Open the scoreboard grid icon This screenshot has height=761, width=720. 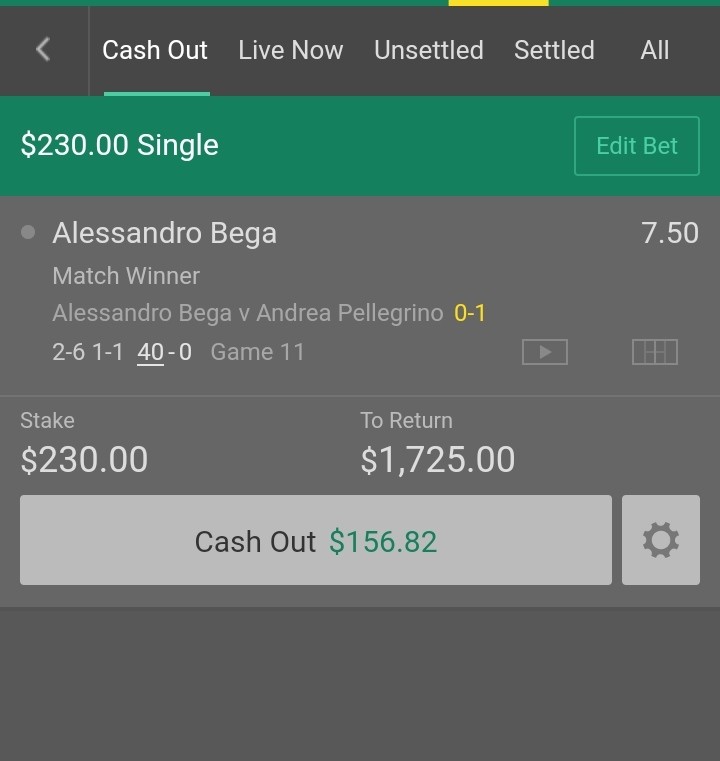tap(655, 352)
